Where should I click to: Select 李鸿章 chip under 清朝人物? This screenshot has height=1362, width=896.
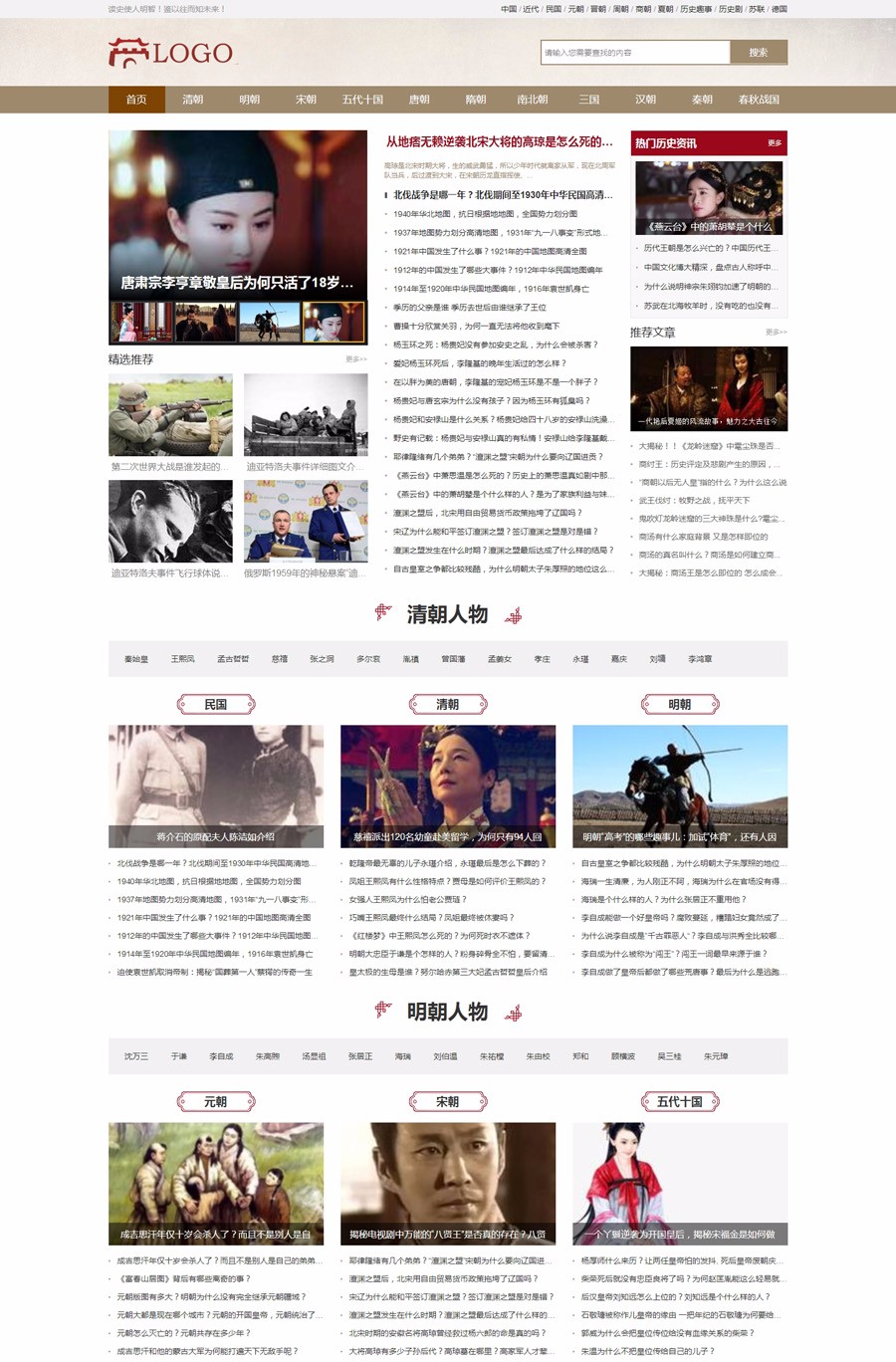pyautogui.click(x=700, y=659)
